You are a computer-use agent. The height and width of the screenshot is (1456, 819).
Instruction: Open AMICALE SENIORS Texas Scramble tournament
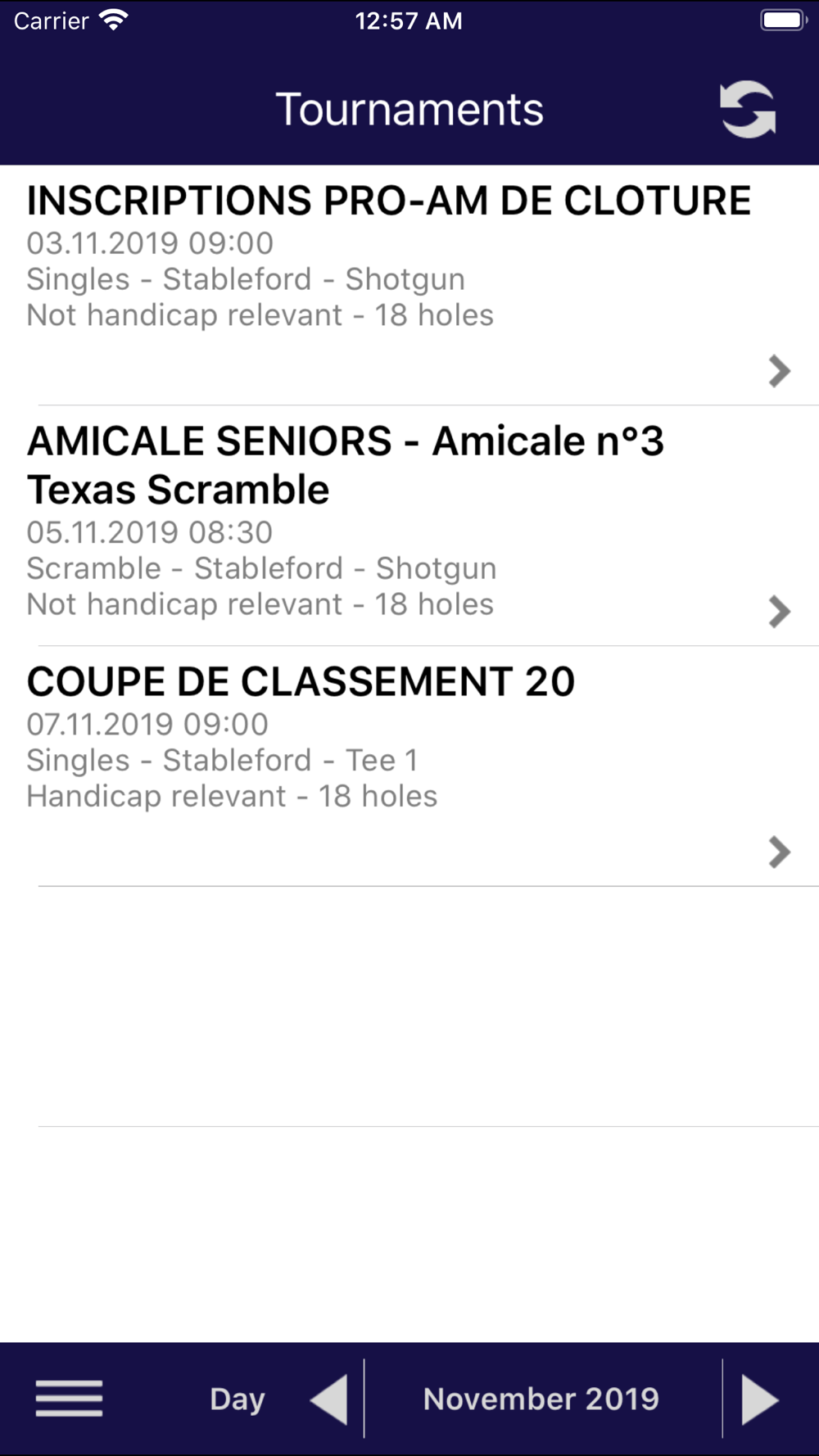409,526
